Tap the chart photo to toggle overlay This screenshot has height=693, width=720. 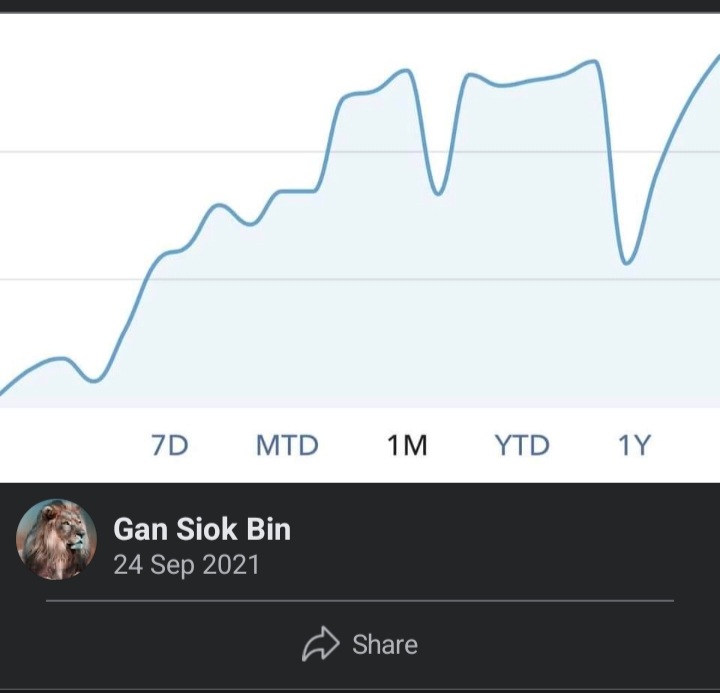360,250
